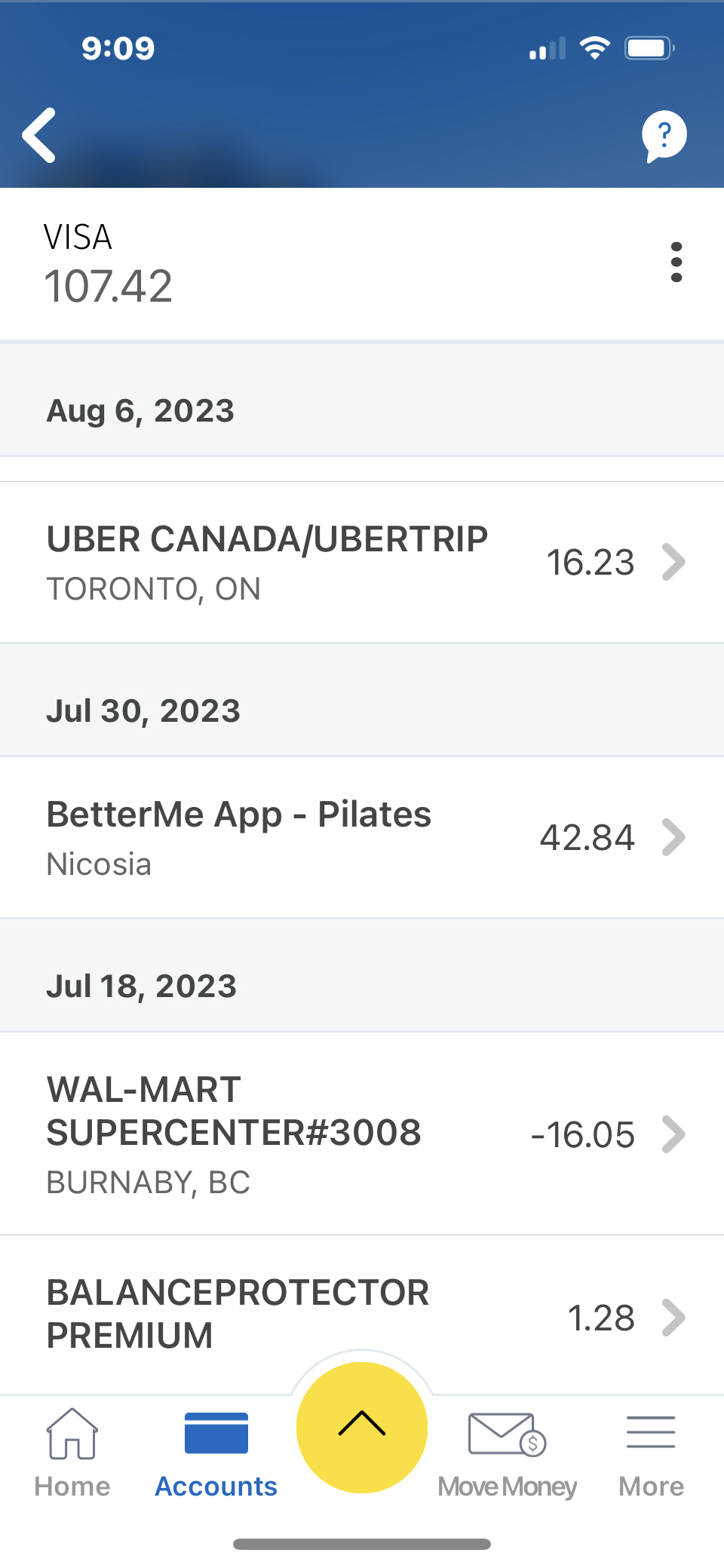The image size is (724, 1568).
Task: Open the help chat bubble icon
Action: click(x=663, y=134)
